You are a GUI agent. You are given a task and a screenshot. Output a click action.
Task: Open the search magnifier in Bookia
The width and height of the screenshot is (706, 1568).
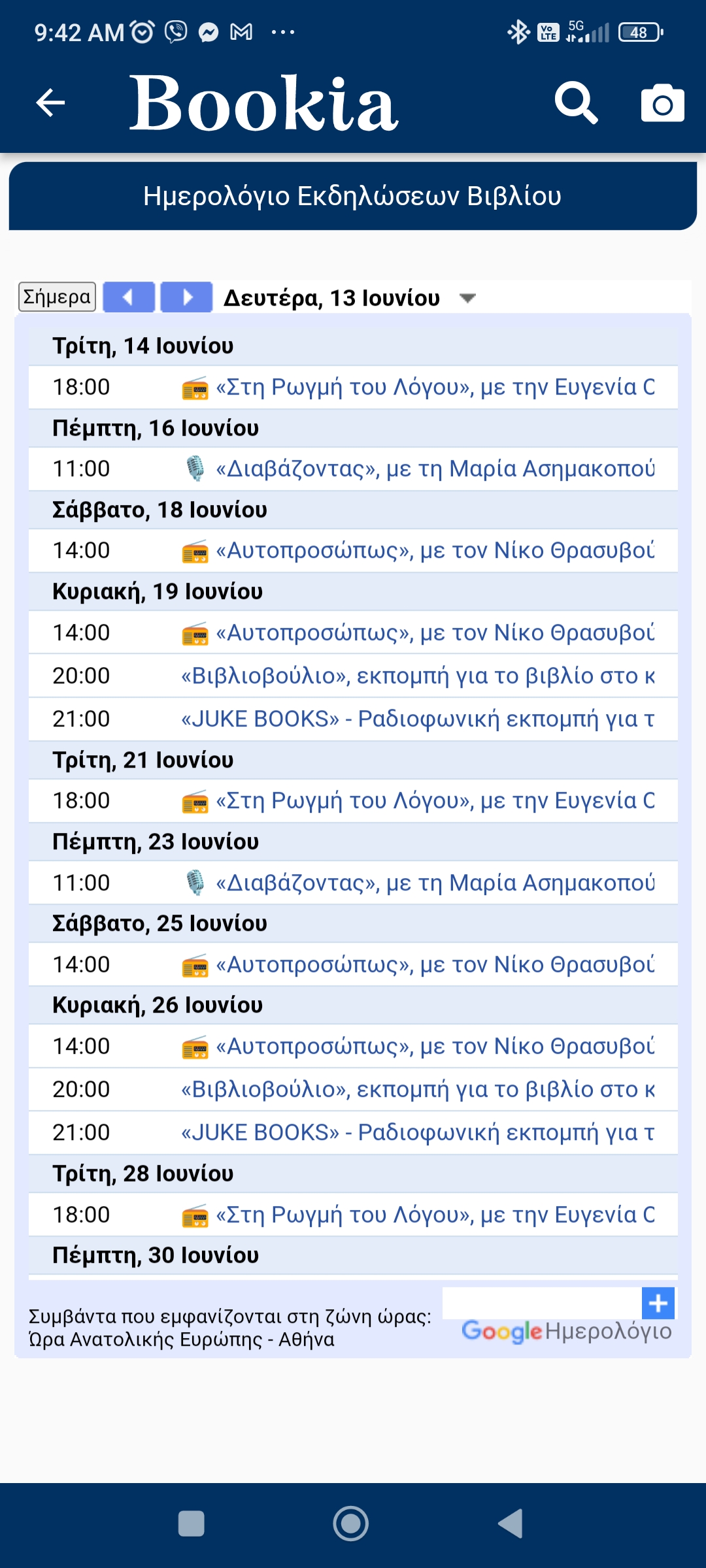click(x=576, y=103)
